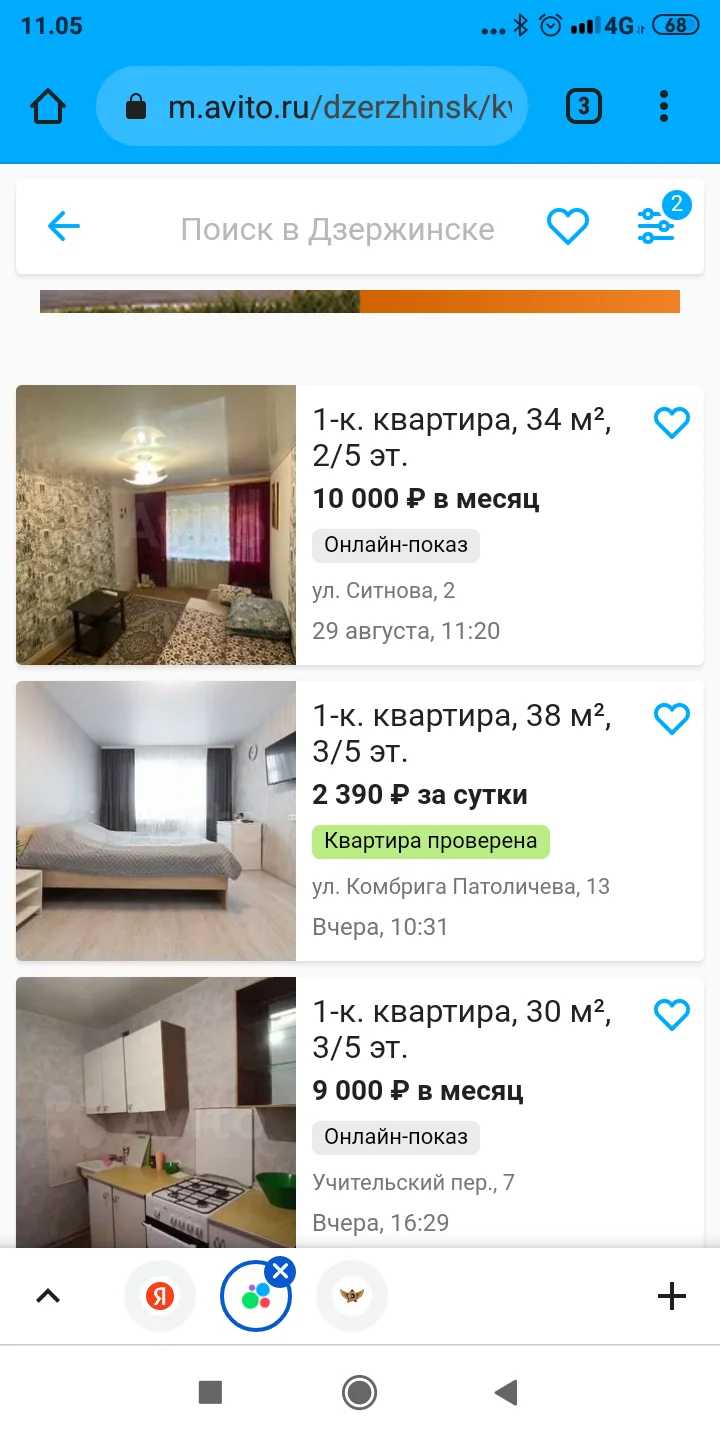Dismiss Alice with the blue close badge
Screen dimensions: 720x1440
click(x=282, y=1271)
